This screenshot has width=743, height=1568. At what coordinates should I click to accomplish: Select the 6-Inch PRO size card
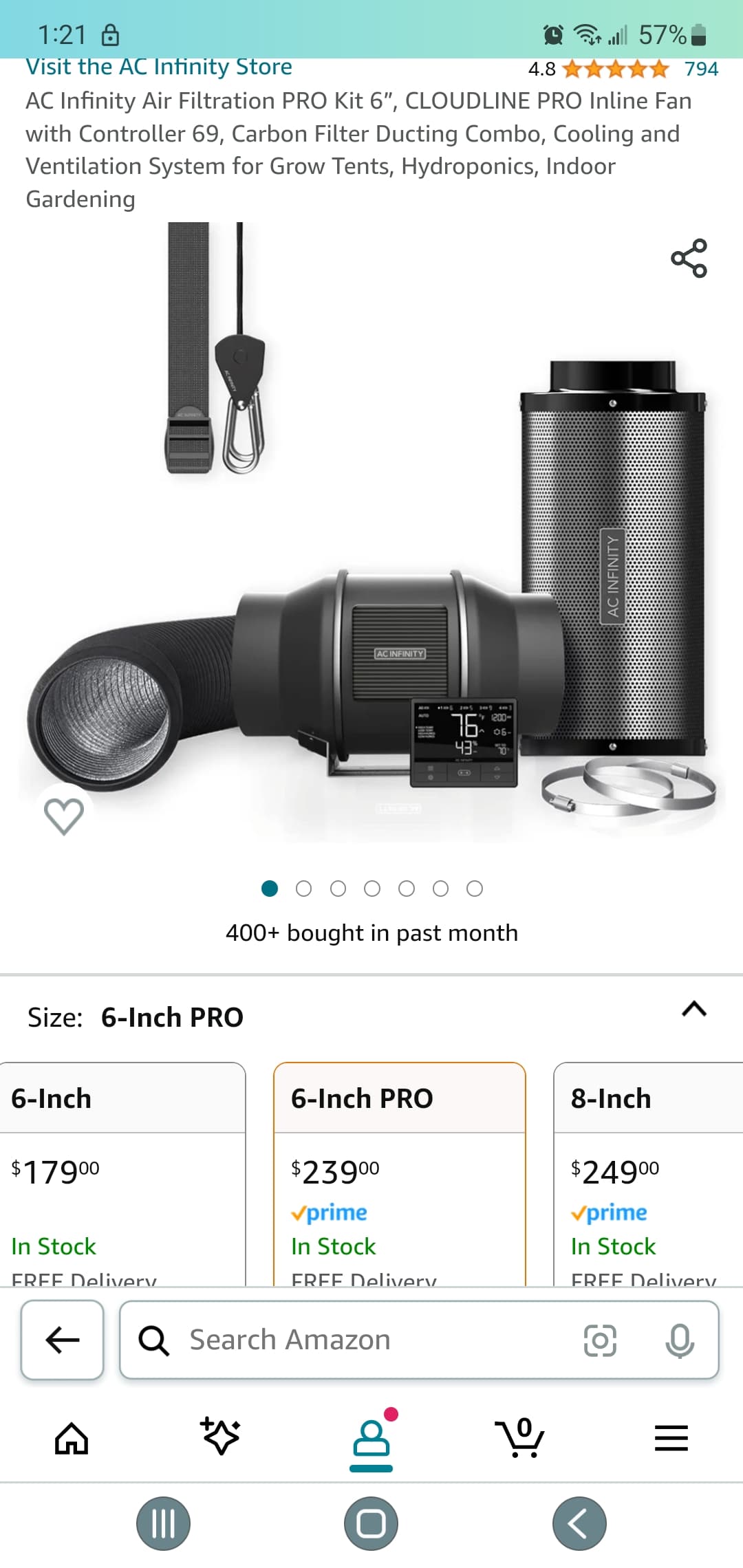pyautogui.click(x=400, y=1174)
